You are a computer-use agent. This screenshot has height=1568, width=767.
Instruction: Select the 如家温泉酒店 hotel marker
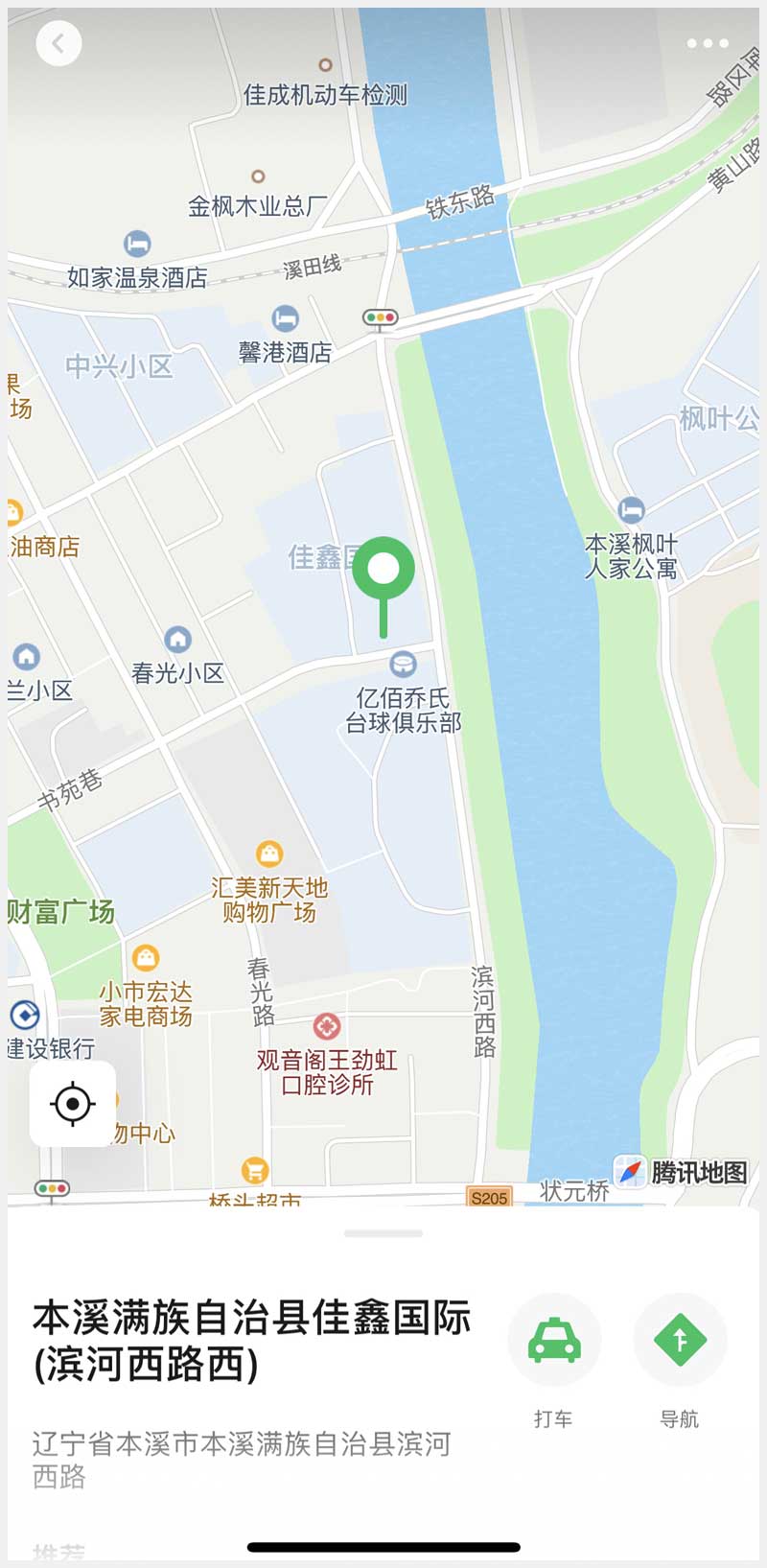coord(137,244)
